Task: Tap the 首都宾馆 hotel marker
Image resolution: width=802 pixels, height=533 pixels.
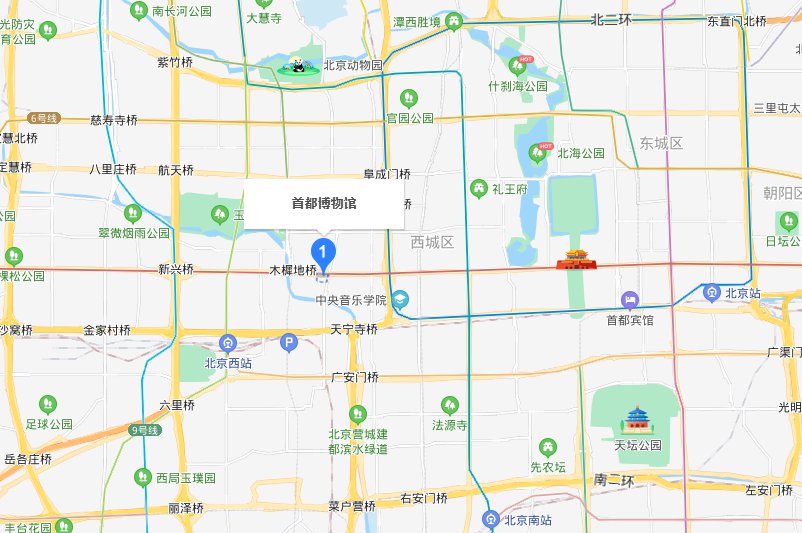Action: point(629,300)
